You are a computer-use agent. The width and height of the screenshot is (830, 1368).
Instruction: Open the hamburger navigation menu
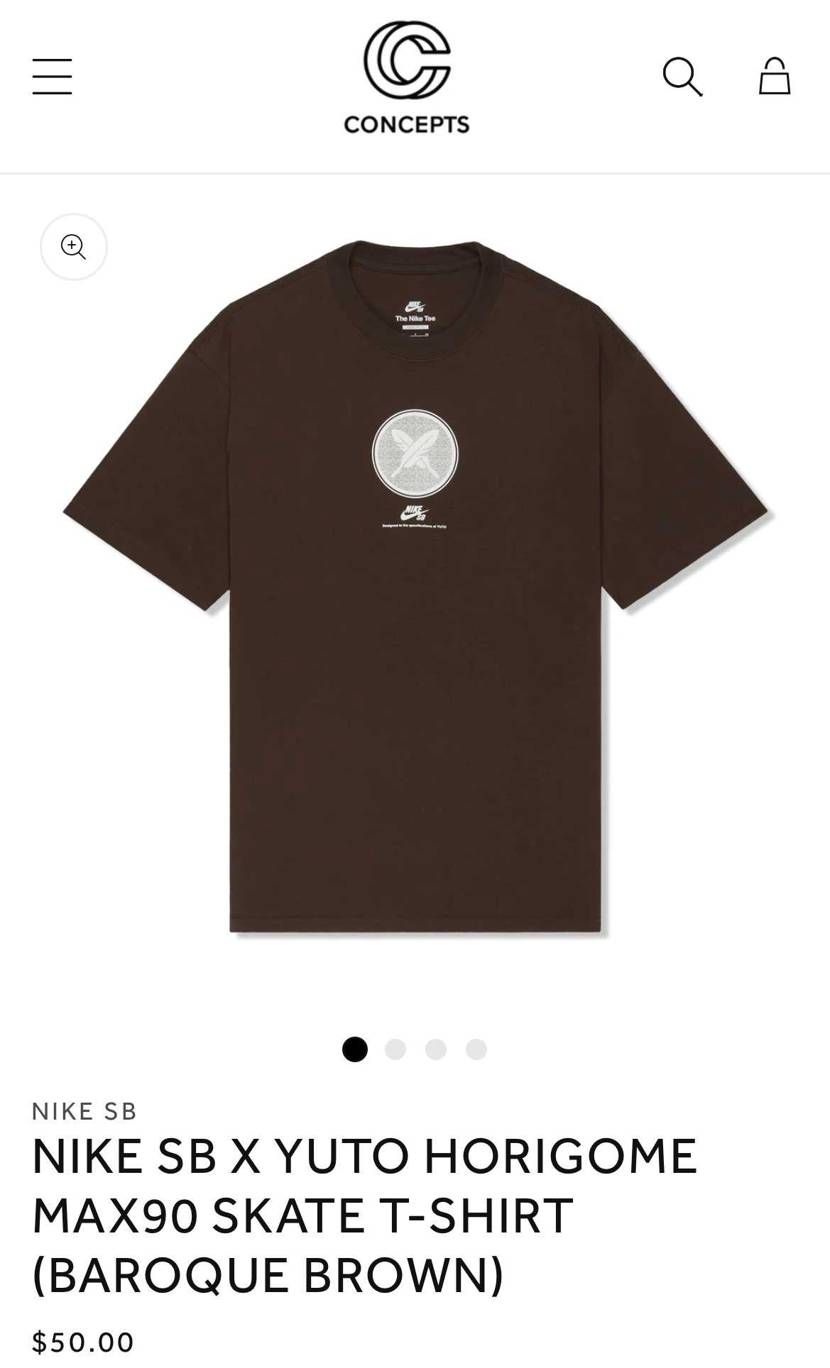[52, 77]
